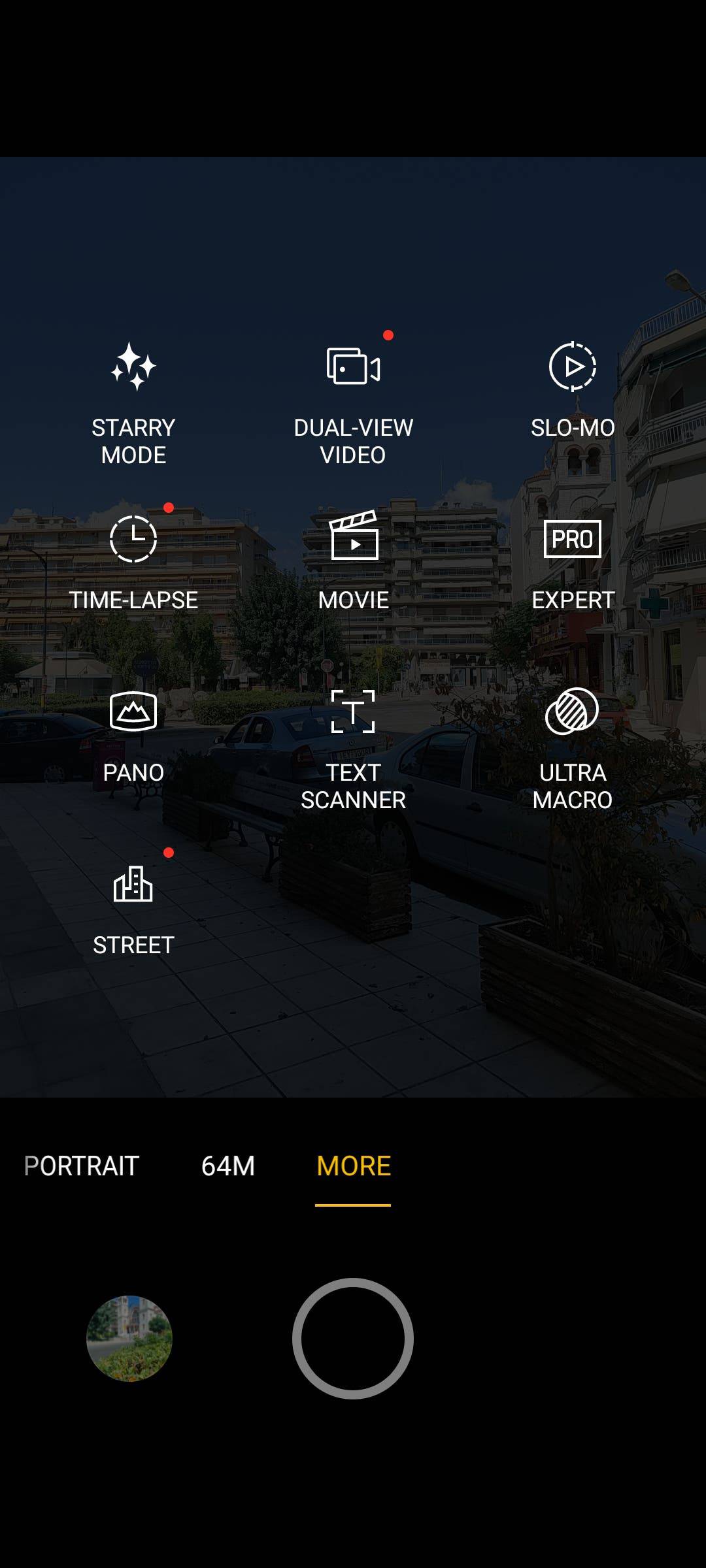Select Starry Mode
Viewport: 706px width, 1568px height.
coord(133,403)
